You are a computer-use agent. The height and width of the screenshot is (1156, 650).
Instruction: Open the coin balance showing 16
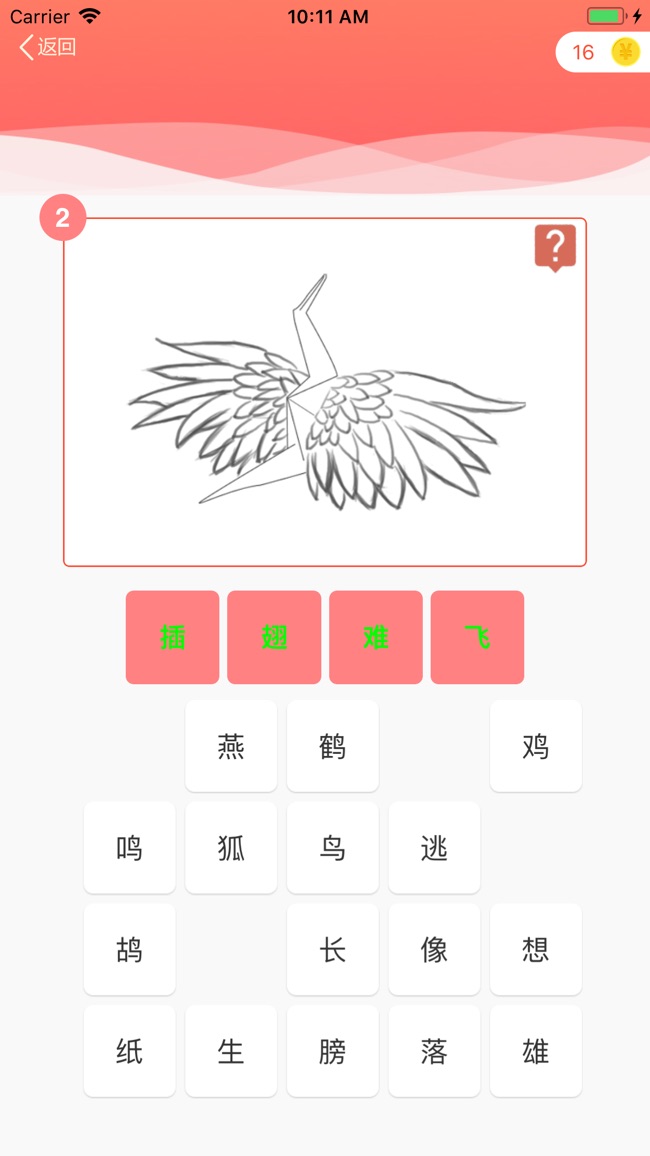pos(603,52)
